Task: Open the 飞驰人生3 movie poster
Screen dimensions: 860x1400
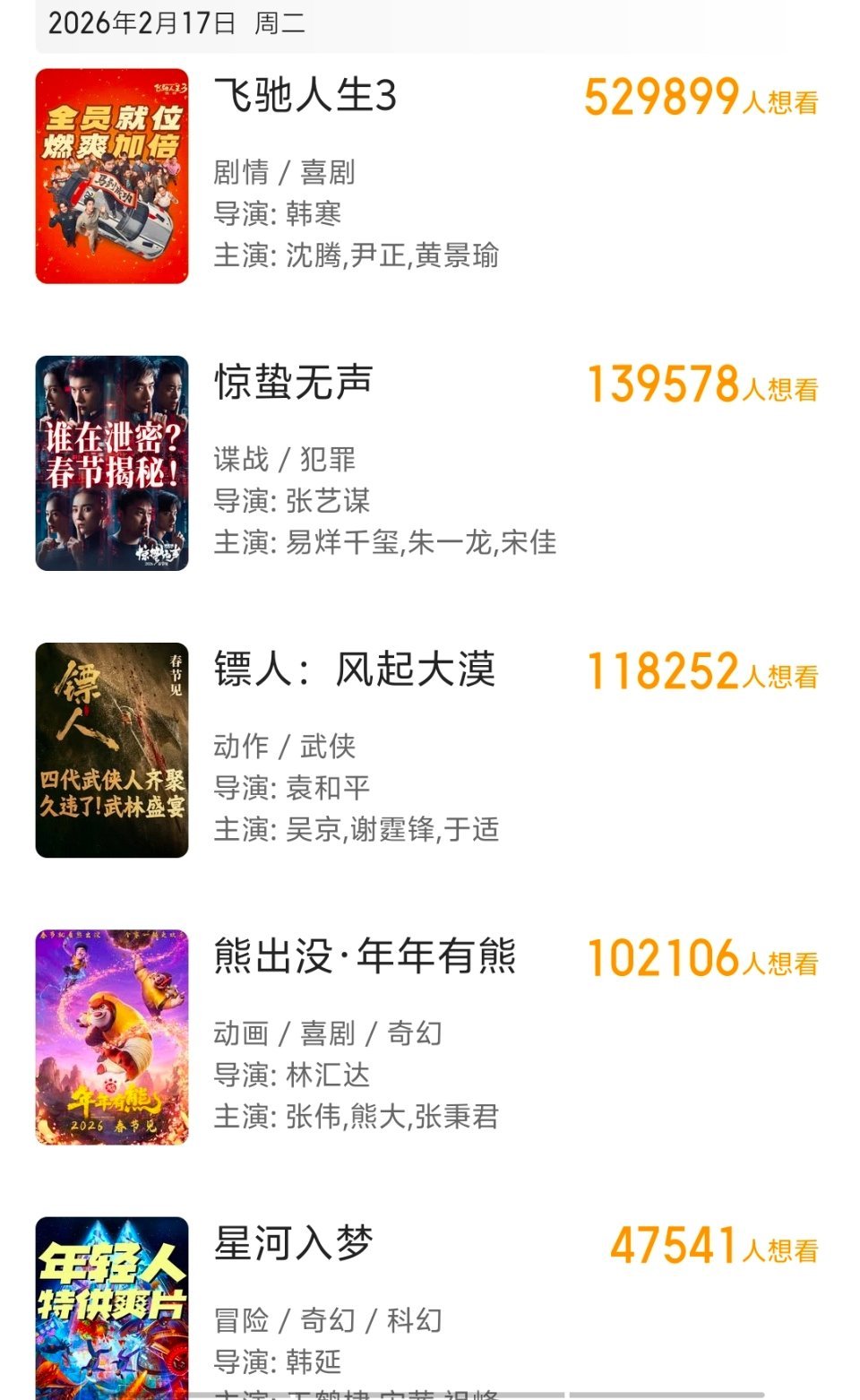Action: tap(112, 175)
